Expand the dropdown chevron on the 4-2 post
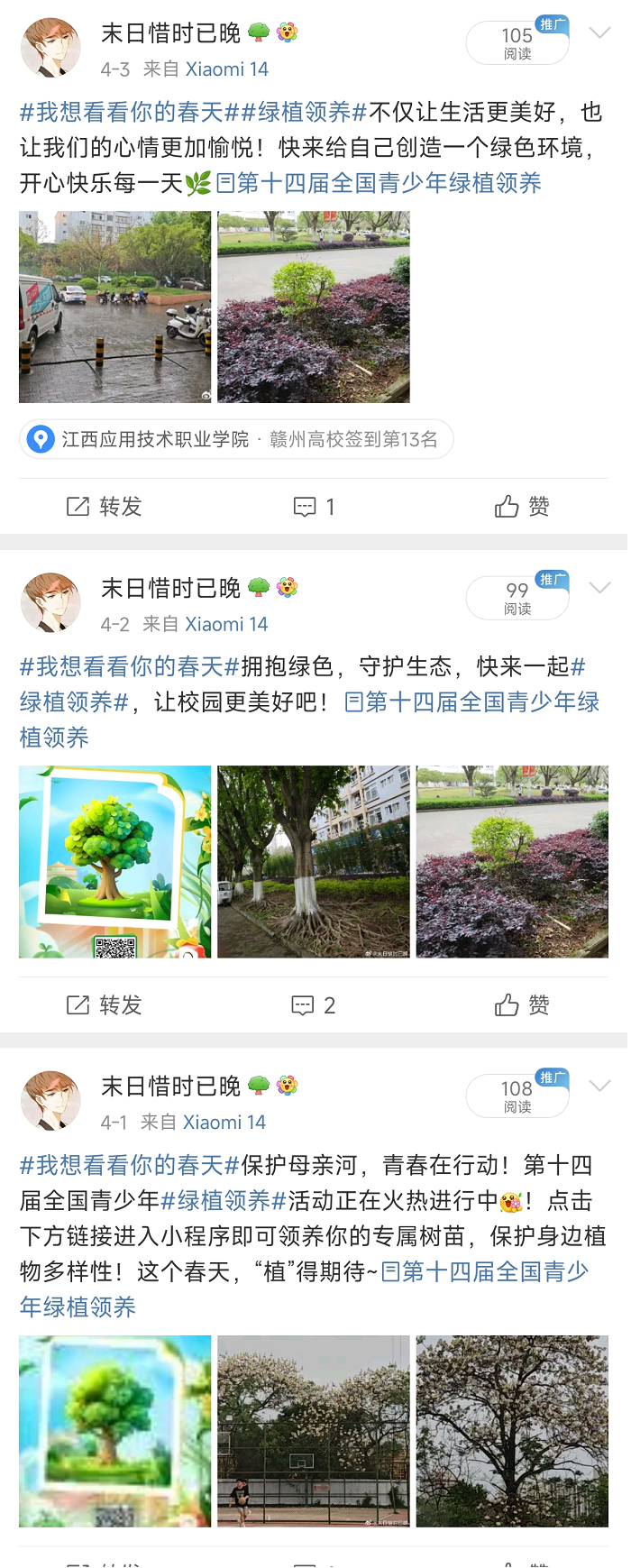Viewport: 631px width, 1568px height. point(599,588)
